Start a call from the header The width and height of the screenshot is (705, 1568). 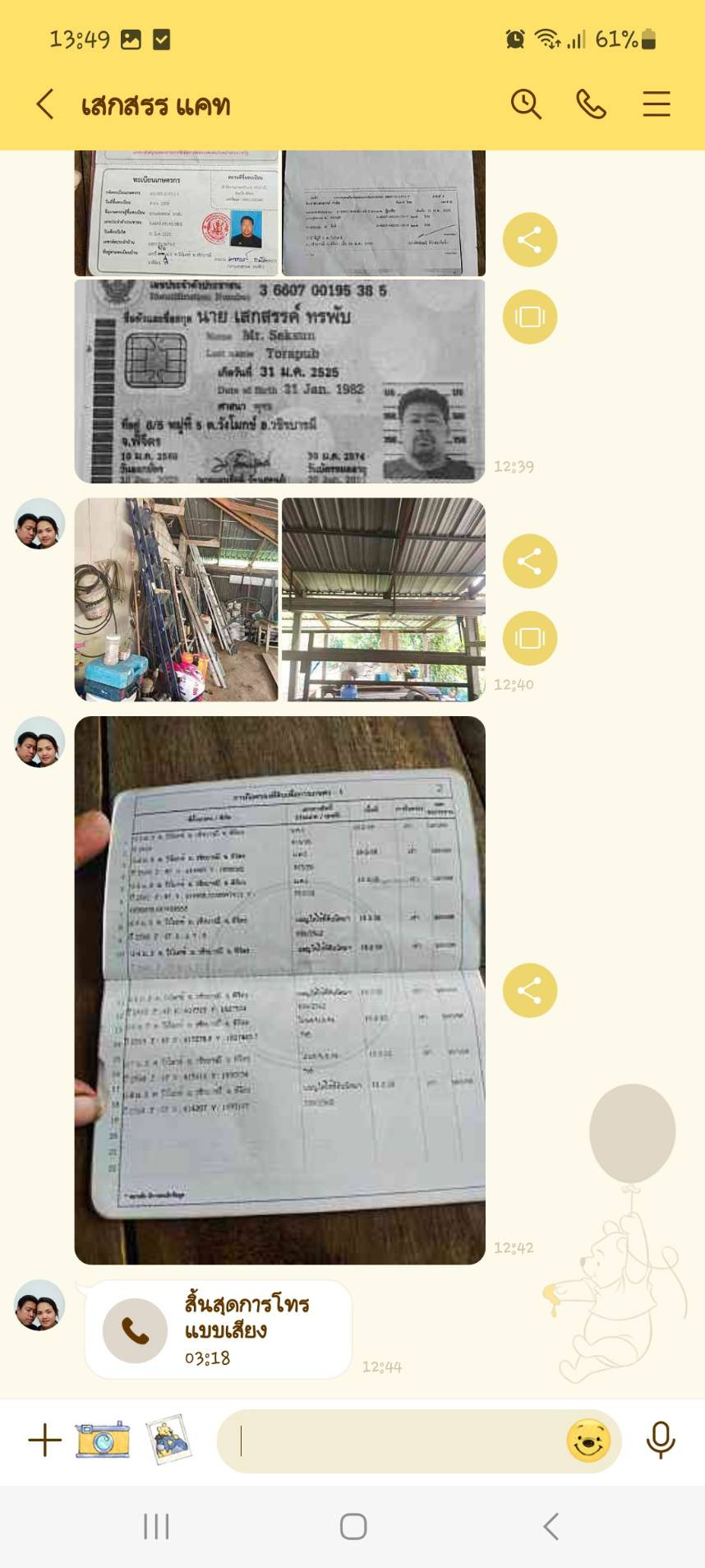pos(591,104)
